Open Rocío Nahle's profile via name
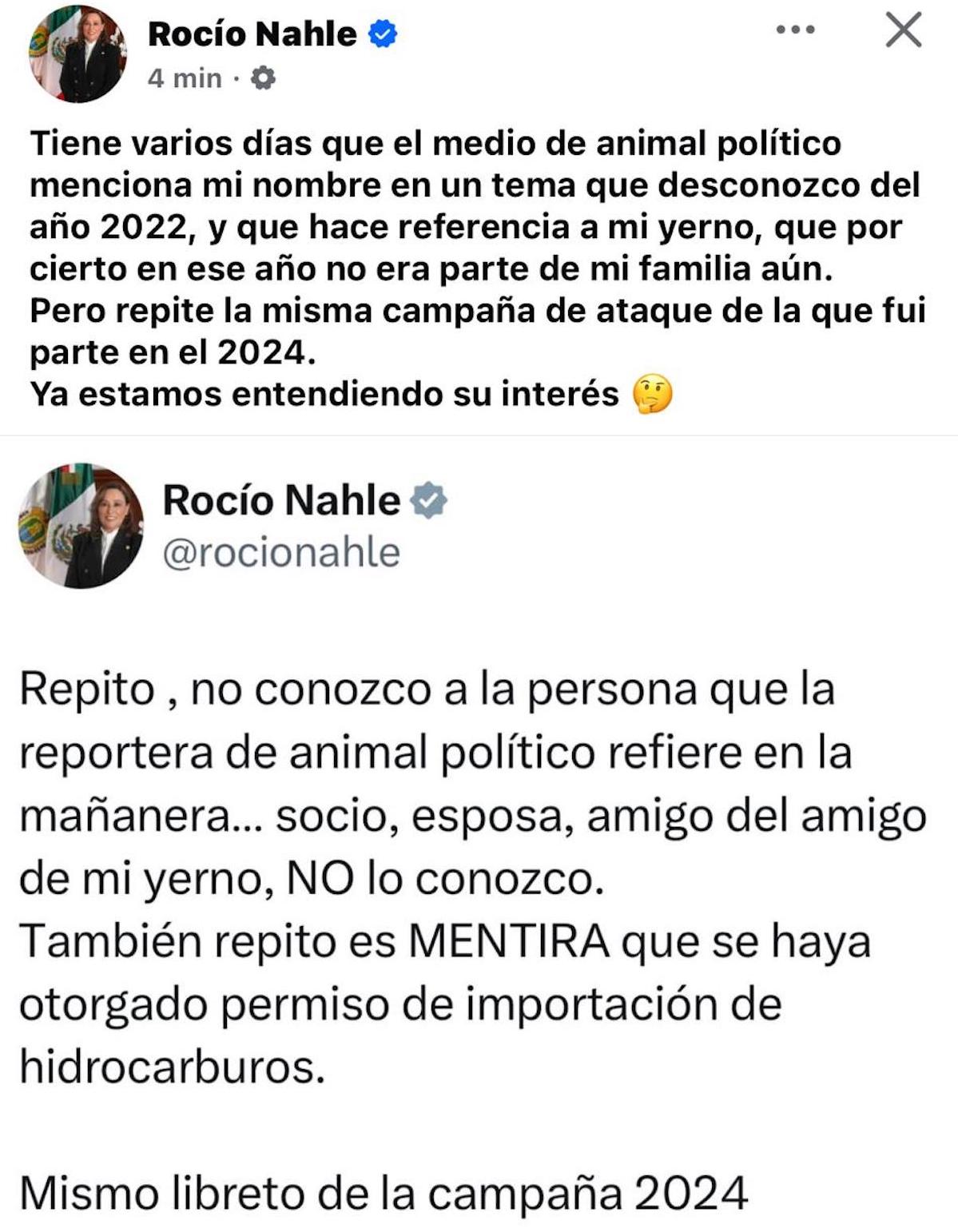The height and width of the screenshot is (1232, 958). [252, 34]
